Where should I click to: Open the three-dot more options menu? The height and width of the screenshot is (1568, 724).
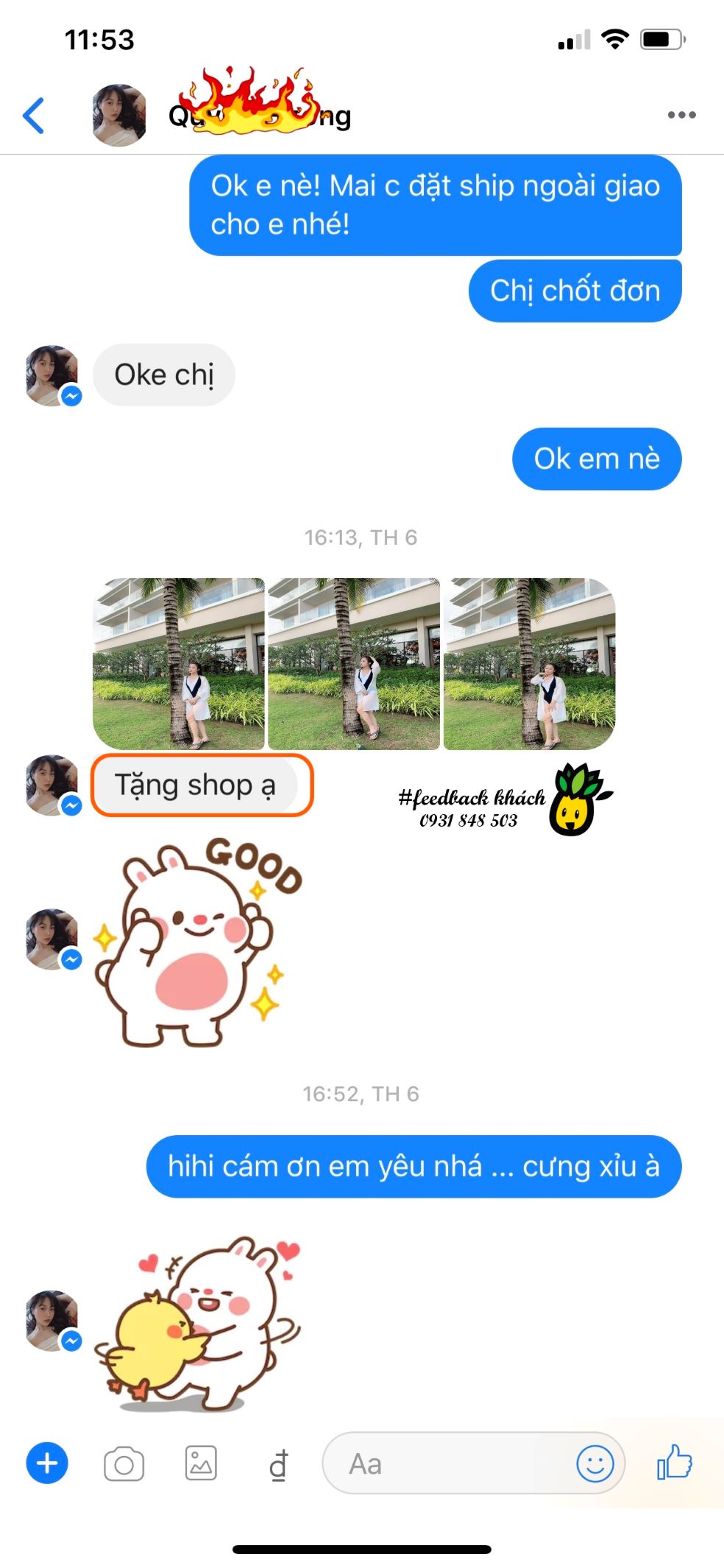681,115
